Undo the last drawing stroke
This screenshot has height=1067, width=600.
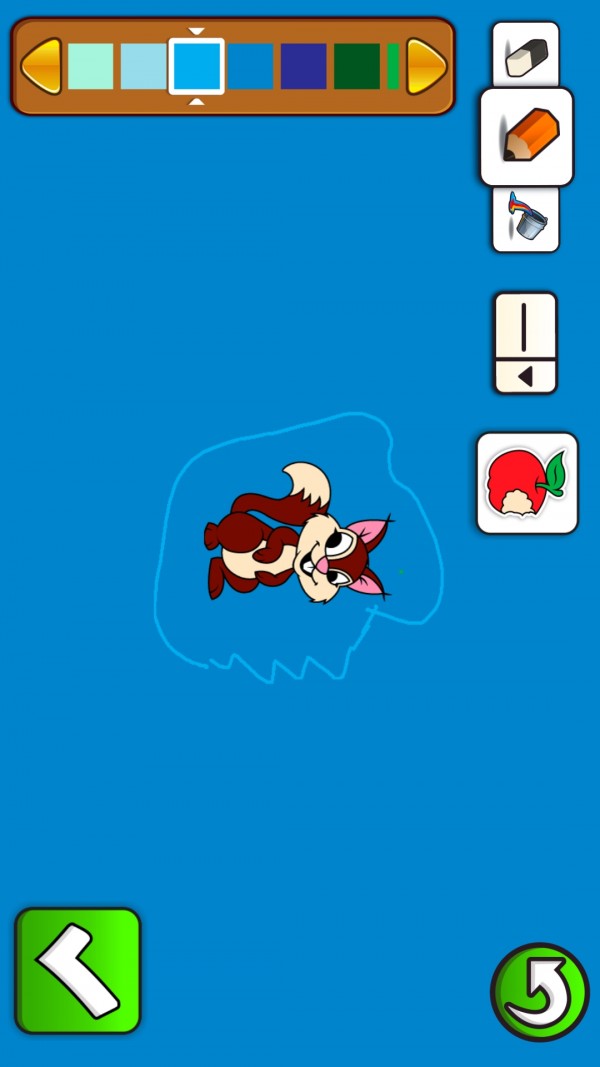click(x=540, y=992)
